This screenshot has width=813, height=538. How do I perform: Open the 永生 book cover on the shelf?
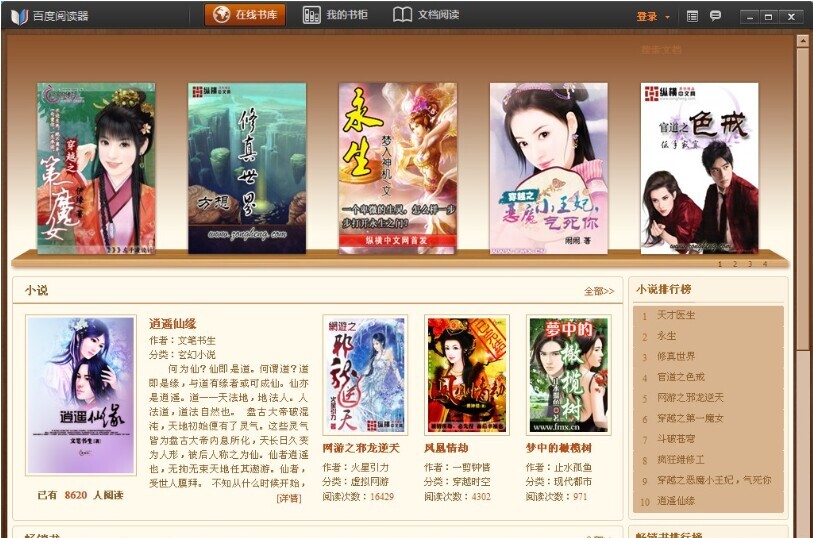pyautogui.click(x=397, y=167)
